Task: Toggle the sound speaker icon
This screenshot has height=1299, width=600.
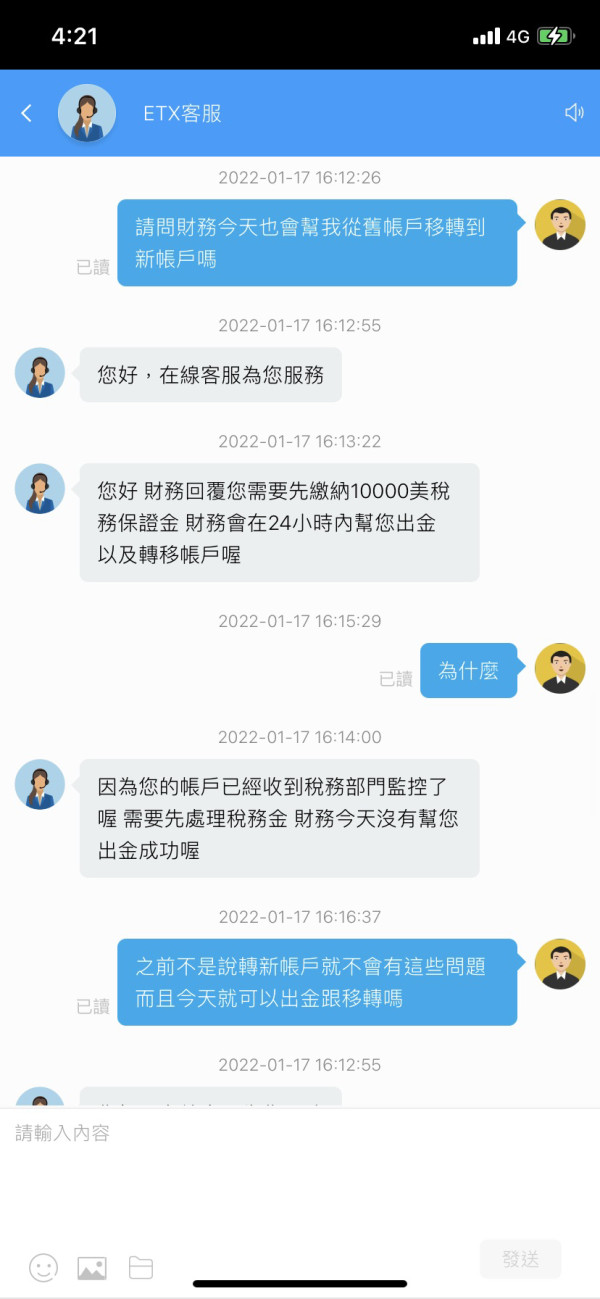Action: coord(574,113)
